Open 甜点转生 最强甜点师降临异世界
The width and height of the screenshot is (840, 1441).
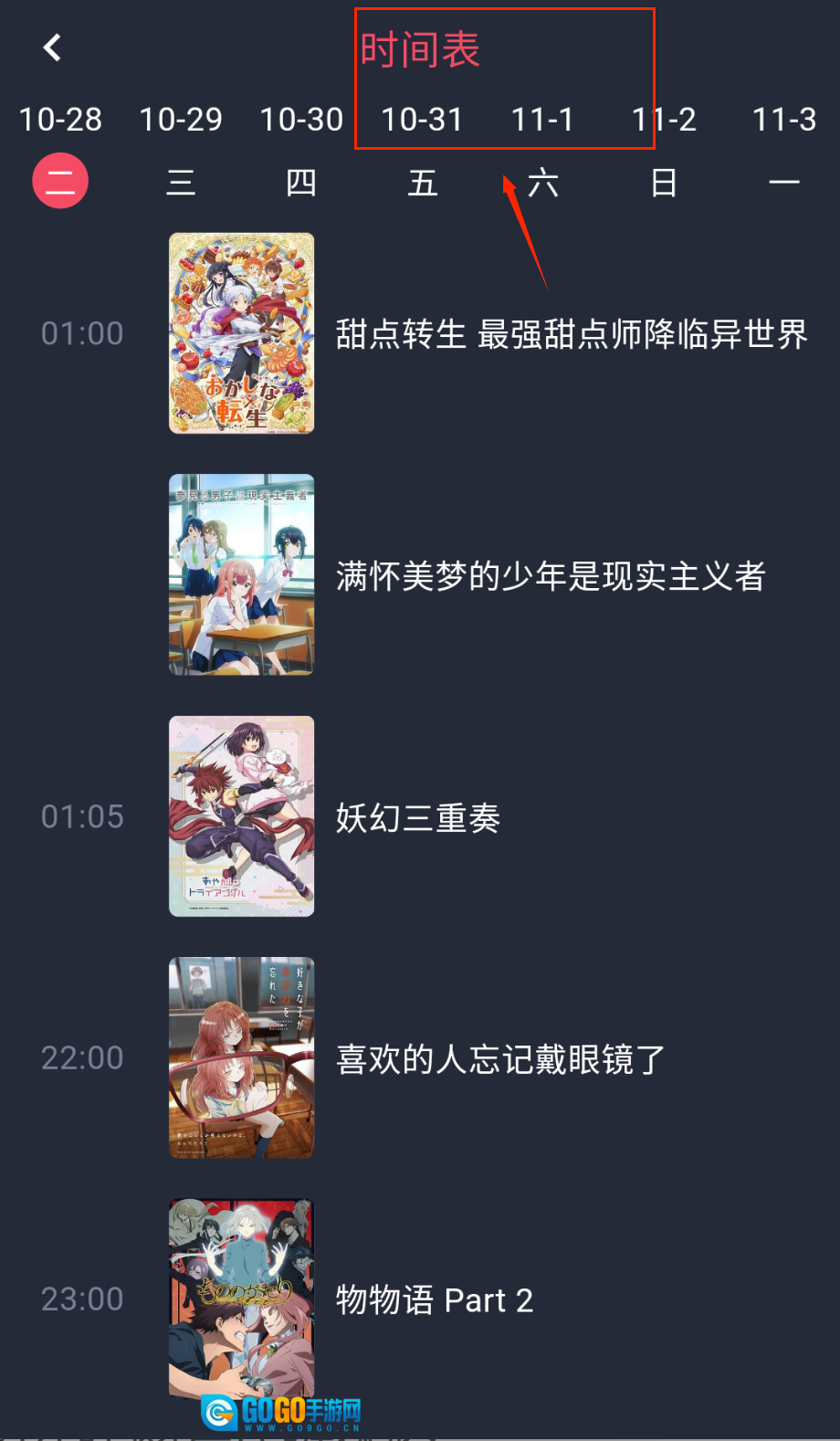pos(571,334)
